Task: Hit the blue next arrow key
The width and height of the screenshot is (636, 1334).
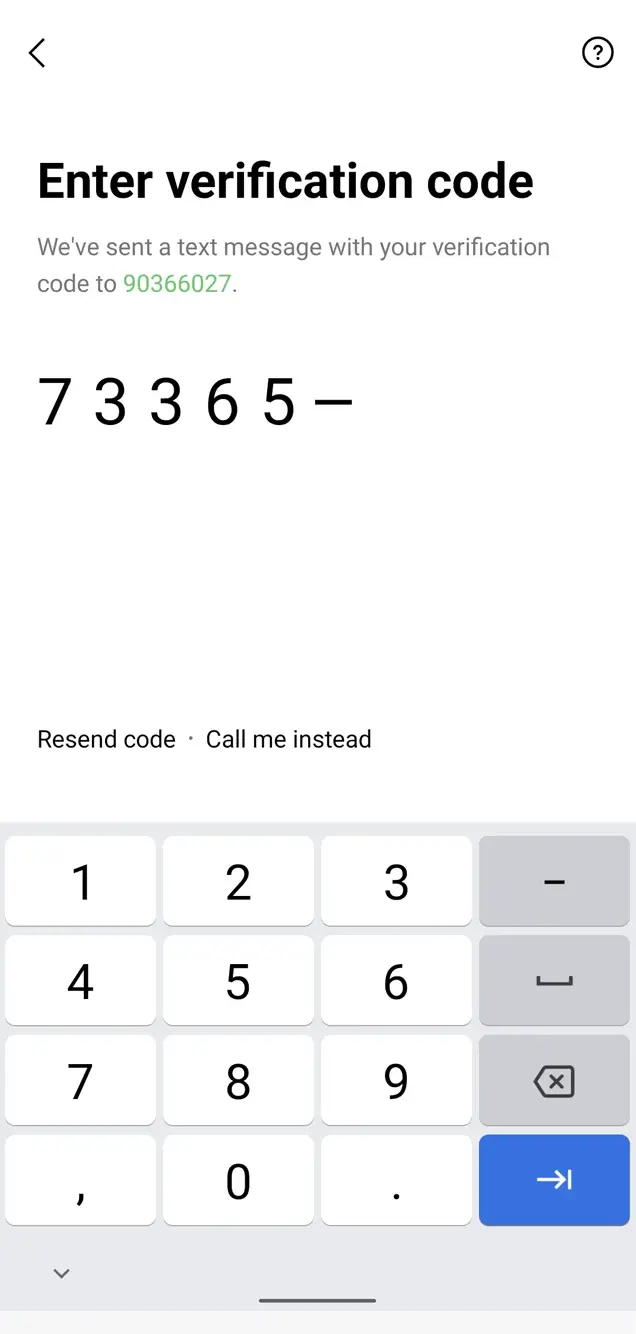Action: 554,1180
